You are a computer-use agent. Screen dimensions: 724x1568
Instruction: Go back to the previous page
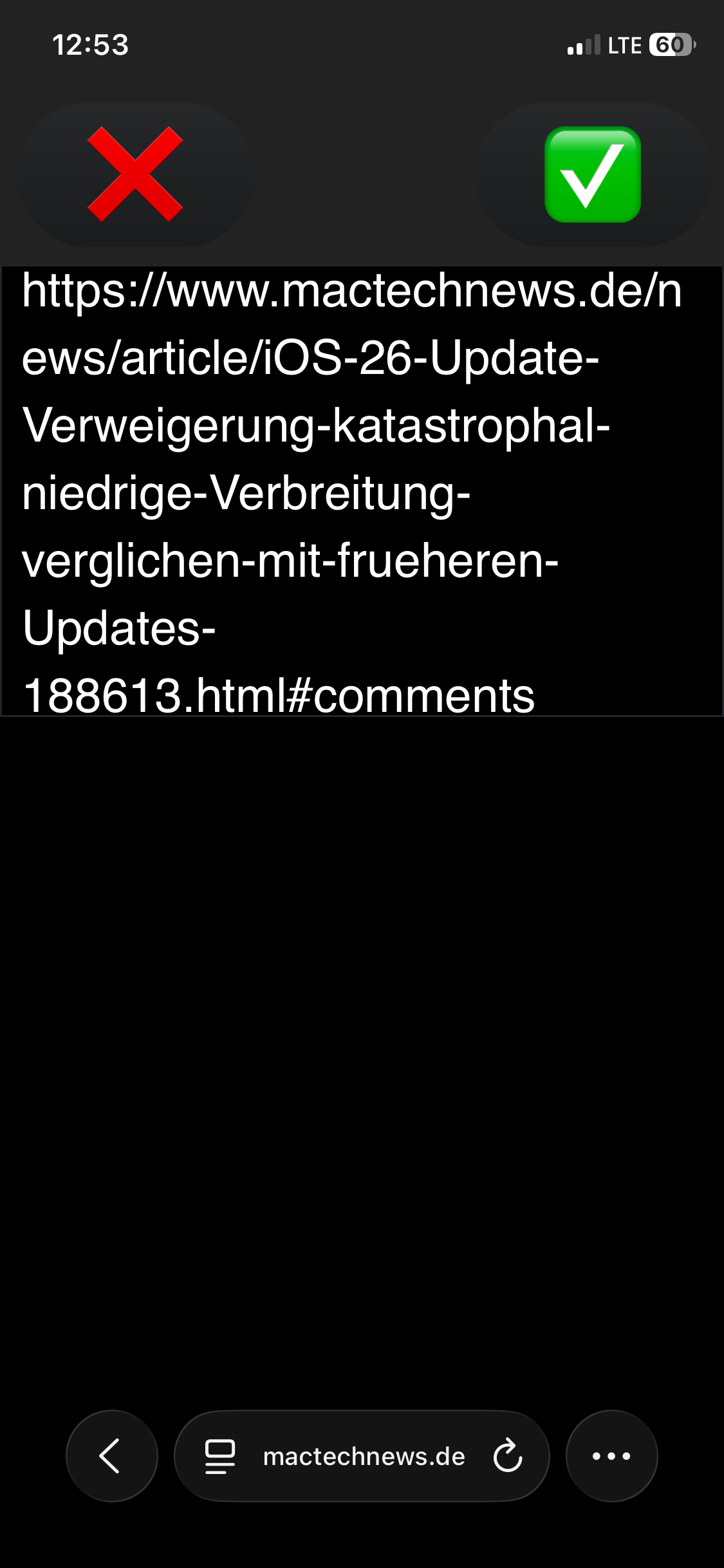(x=112, y=1456)
